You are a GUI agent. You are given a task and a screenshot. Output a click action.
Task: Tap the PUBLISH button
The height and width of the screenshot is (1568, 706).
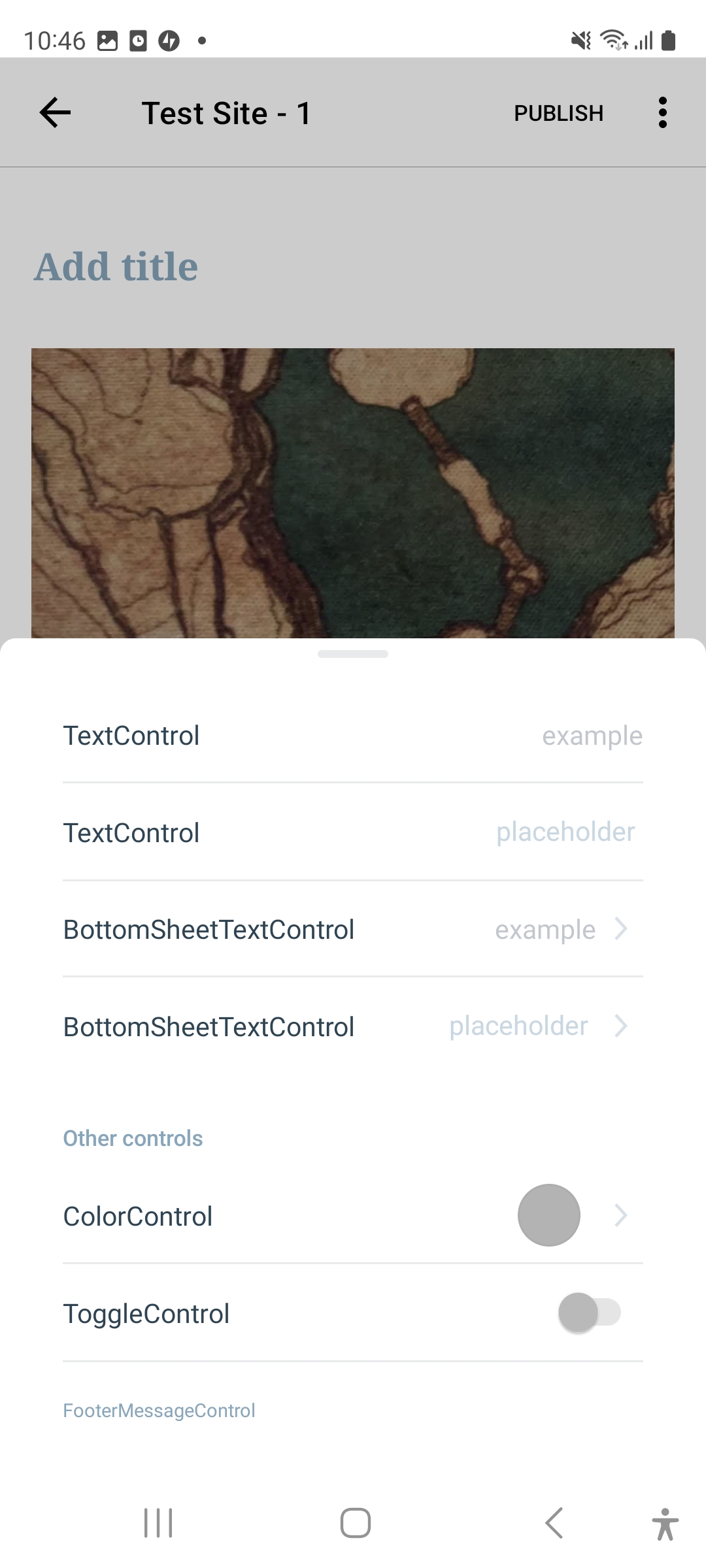558,113
